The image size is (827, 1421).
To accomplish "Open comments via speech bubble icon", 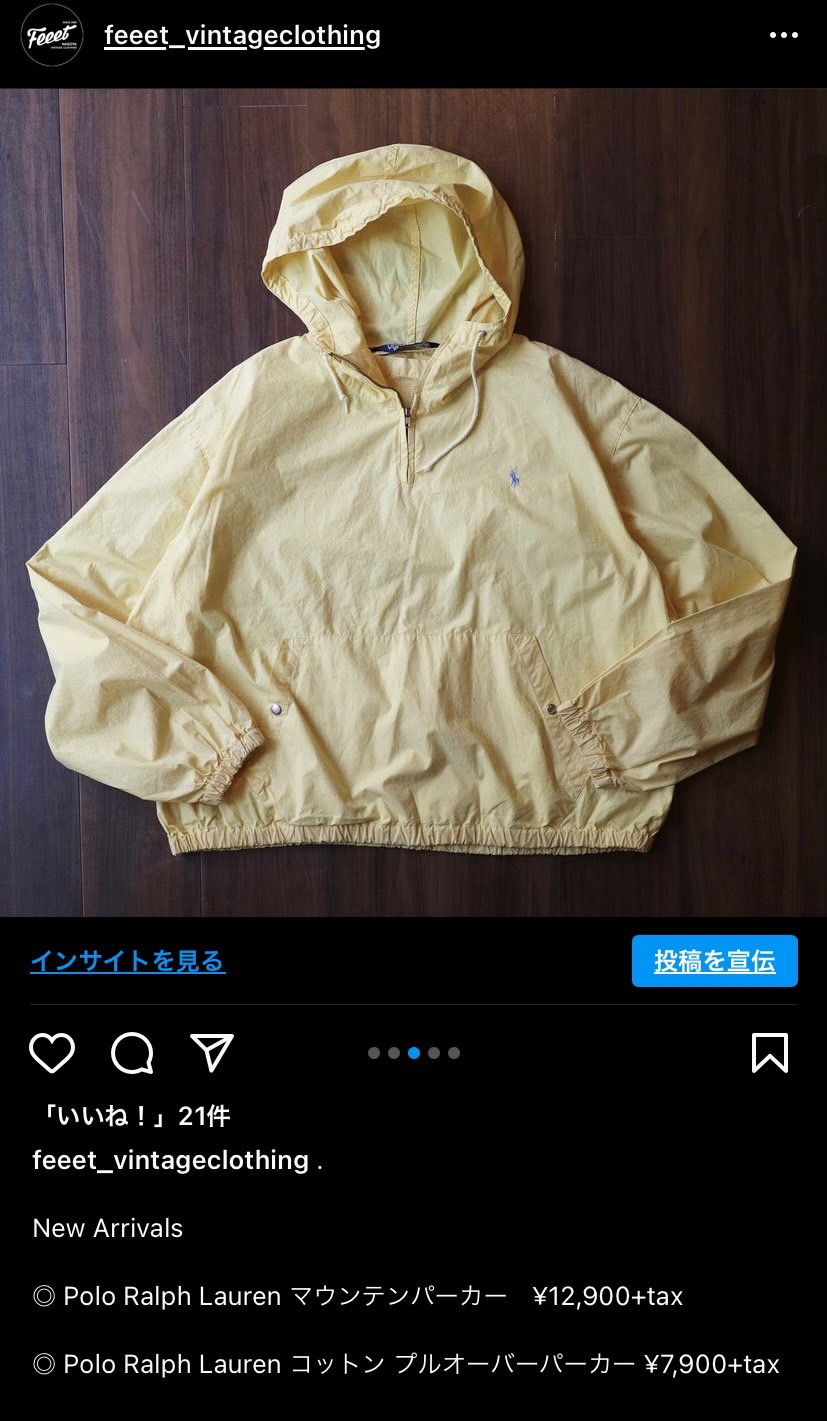I will (x=132, y=1053).
